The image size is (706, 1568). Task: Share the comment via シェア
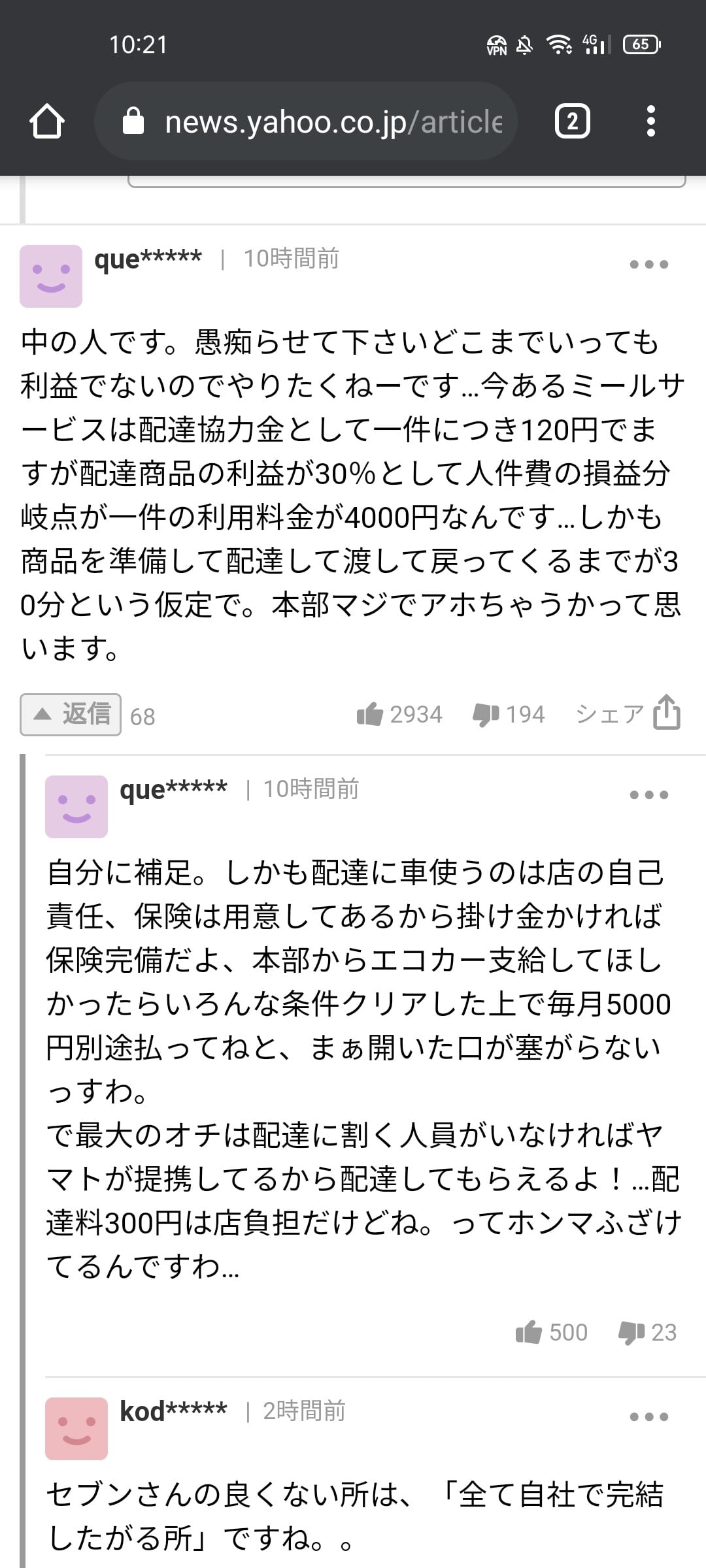click(628, 713)
